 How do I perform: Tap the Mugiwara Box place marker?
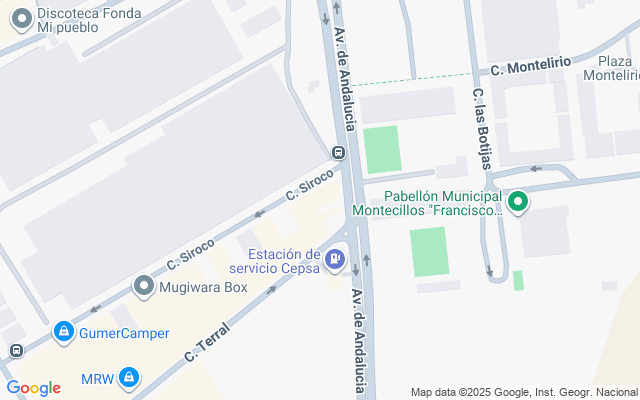(144, 287)
